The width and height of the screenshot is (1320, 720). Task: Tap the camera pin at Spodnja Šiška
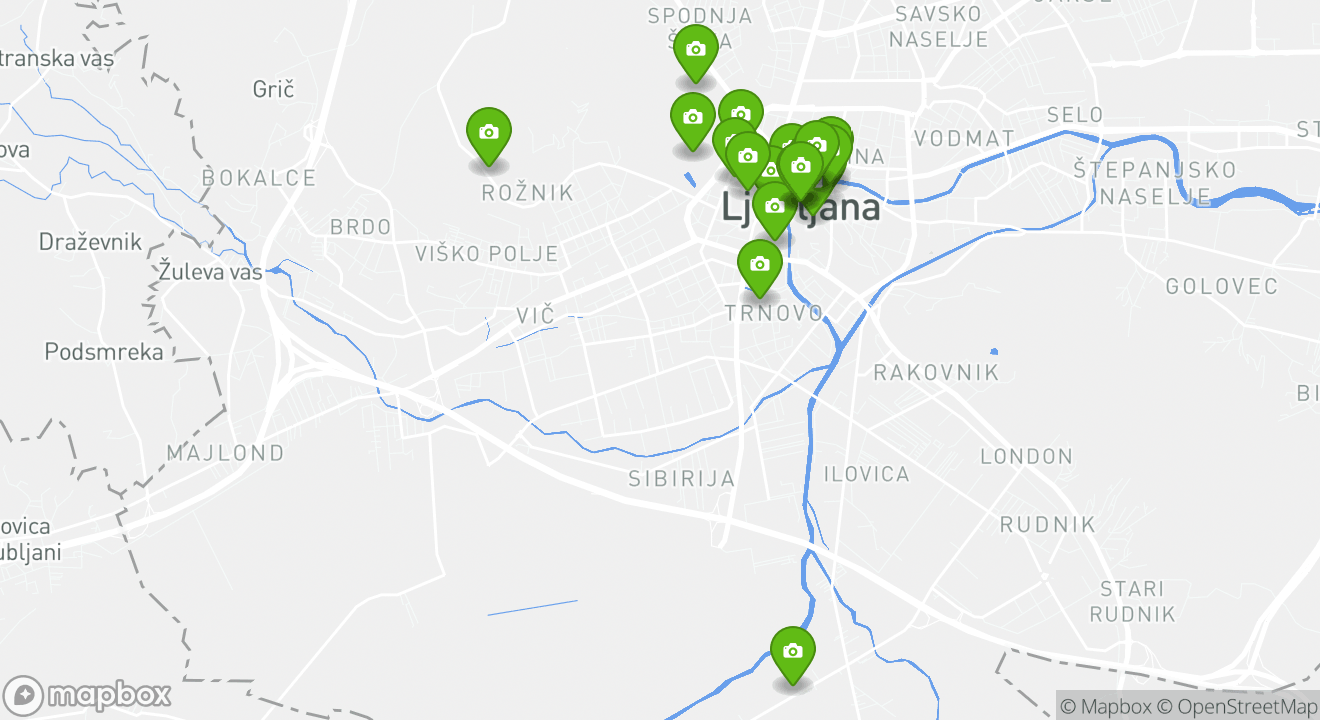(x=695, y=49)
